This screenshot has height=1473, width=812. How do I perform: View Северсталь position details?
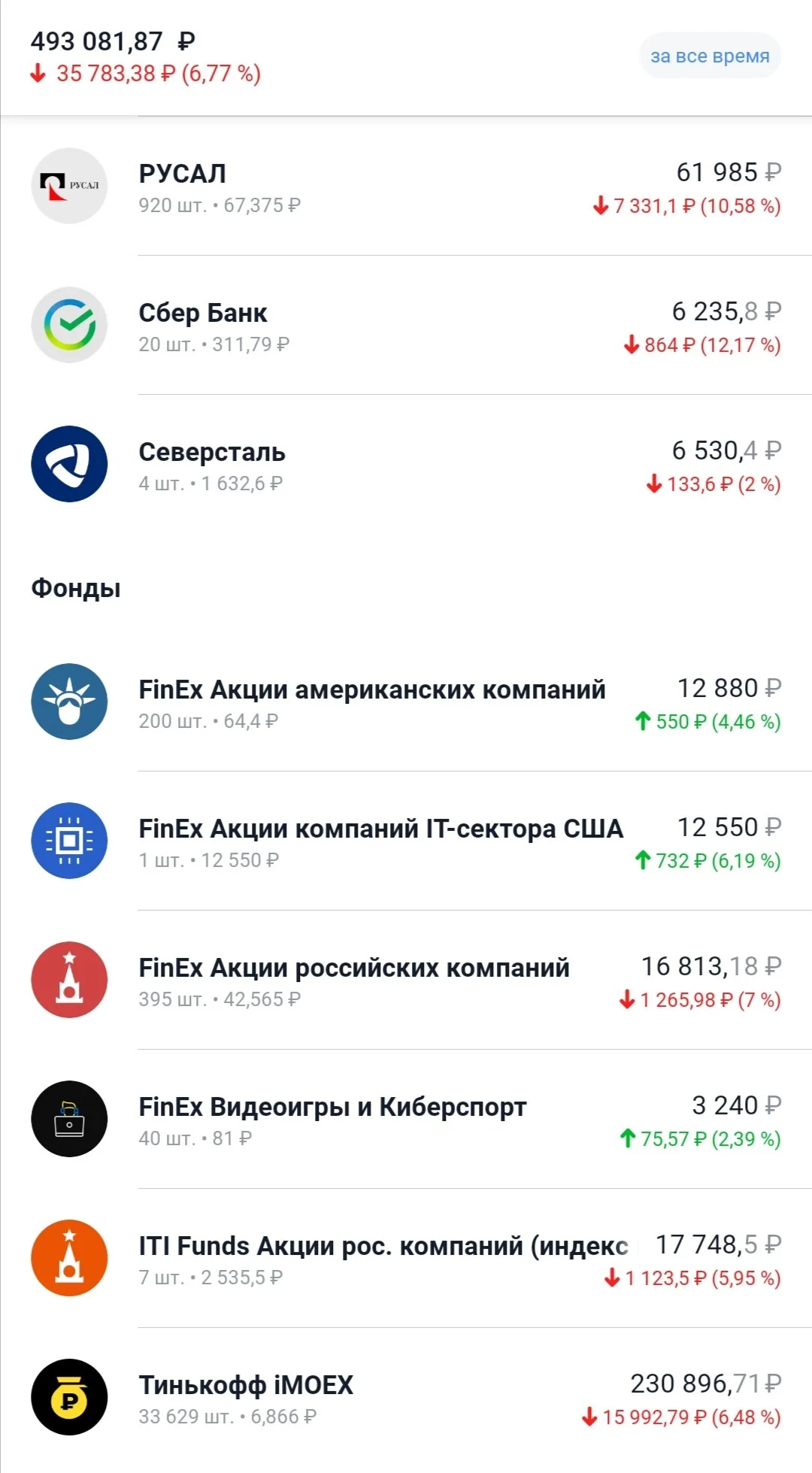click(x=406, y=465)
